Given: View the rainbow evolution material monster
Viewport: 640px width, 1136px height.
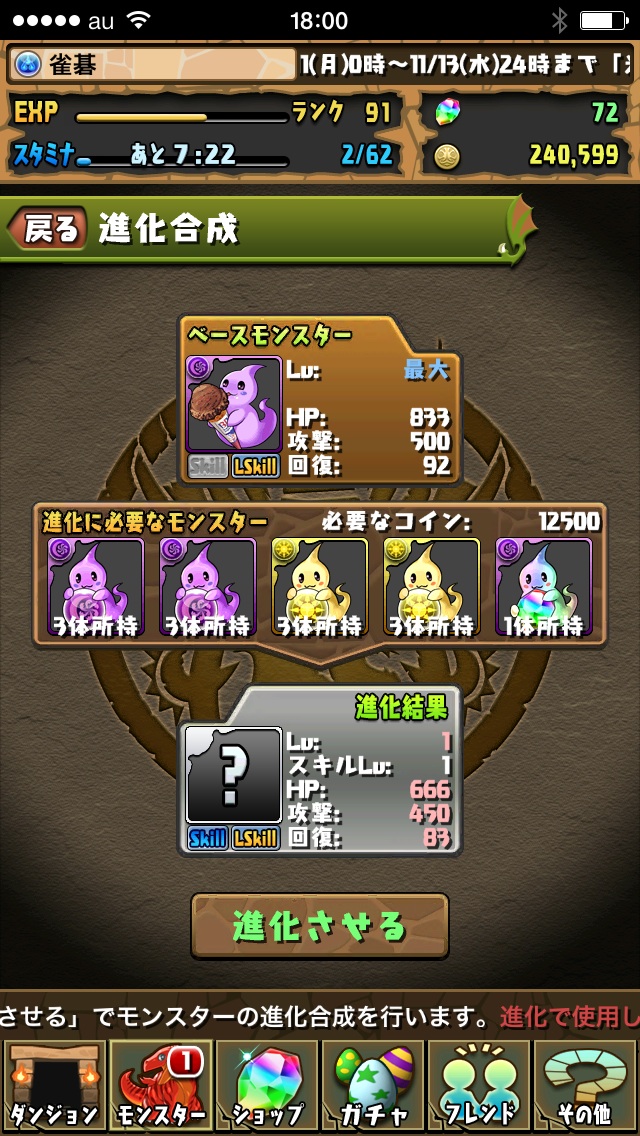Looking at the screenshot, I should tap(544, 587).
